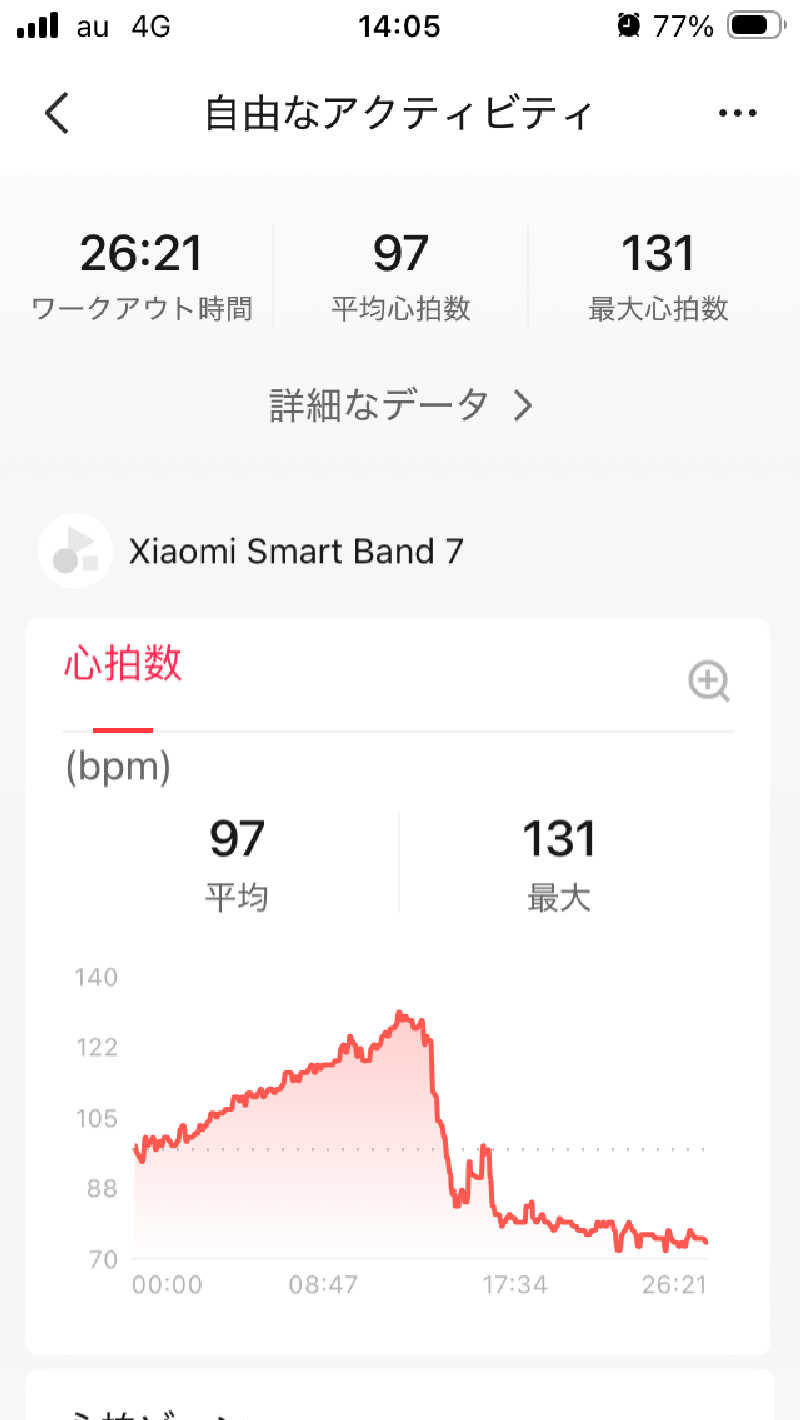Open 詳細なデータ detailed data
Image resolution: width=800 pixels, height=1420 pixels.
click(400, 405)
